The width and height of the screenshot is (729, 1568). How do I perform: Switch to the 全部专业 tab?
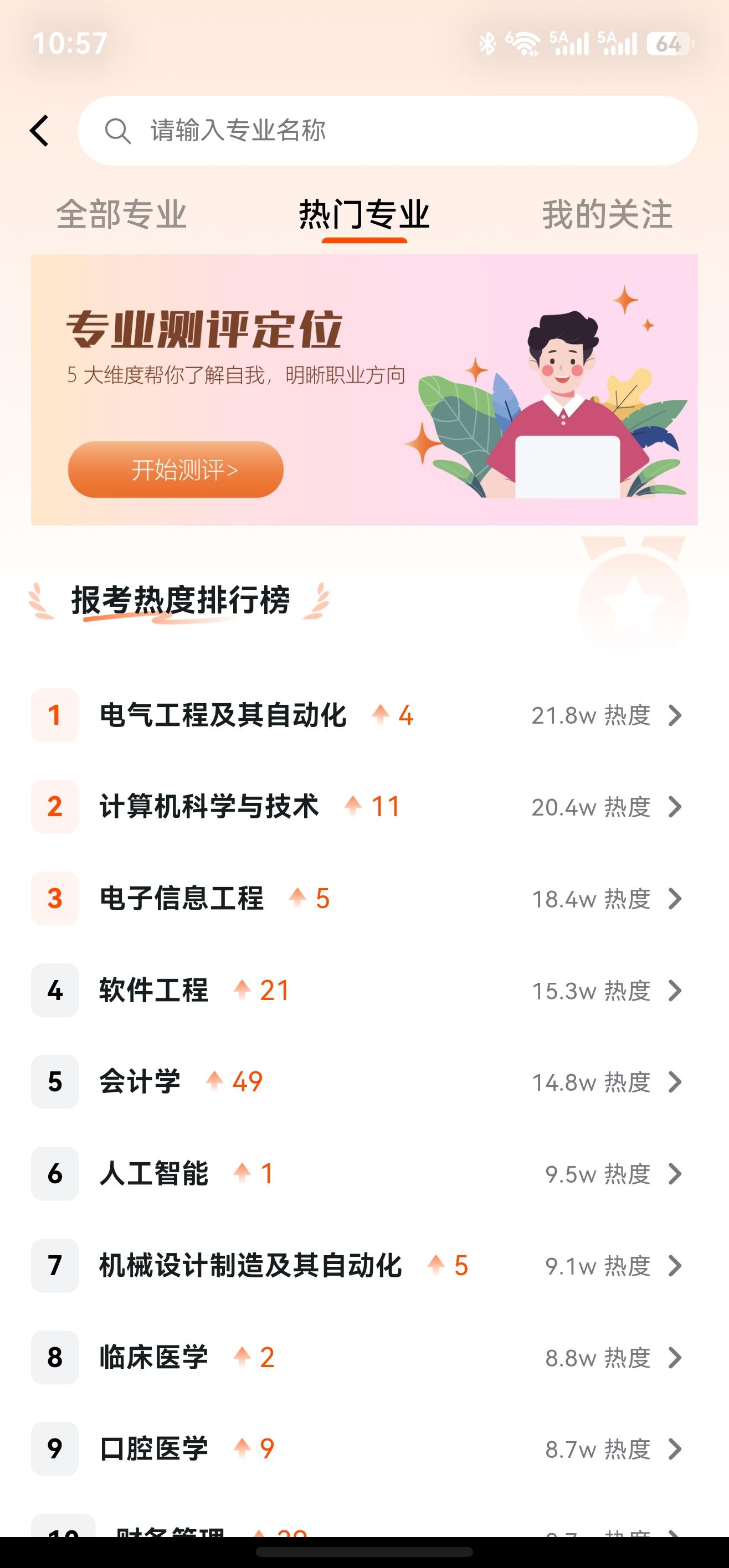pos(121,215)
